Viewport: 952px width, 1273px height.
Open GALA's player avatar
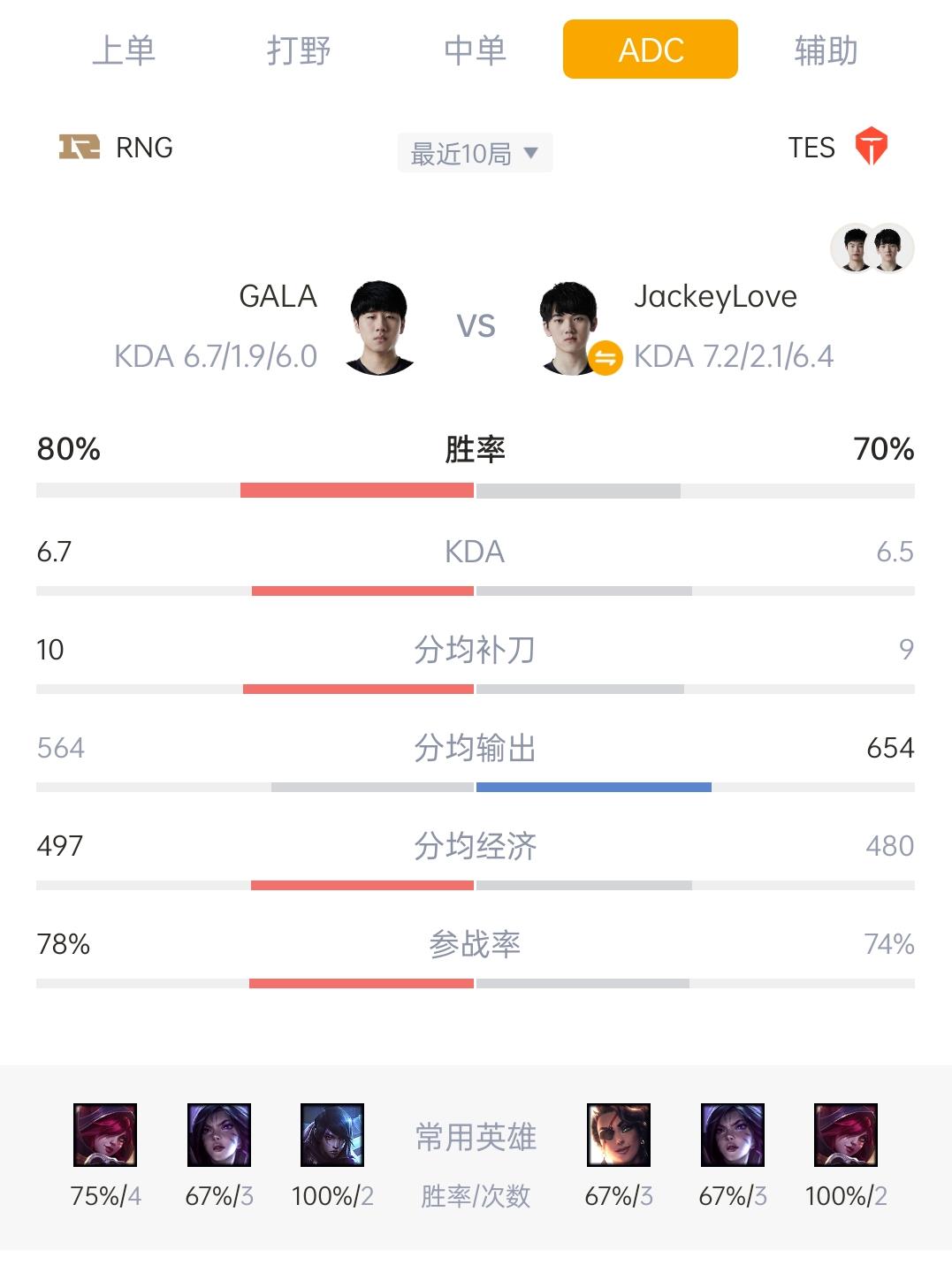379,327
